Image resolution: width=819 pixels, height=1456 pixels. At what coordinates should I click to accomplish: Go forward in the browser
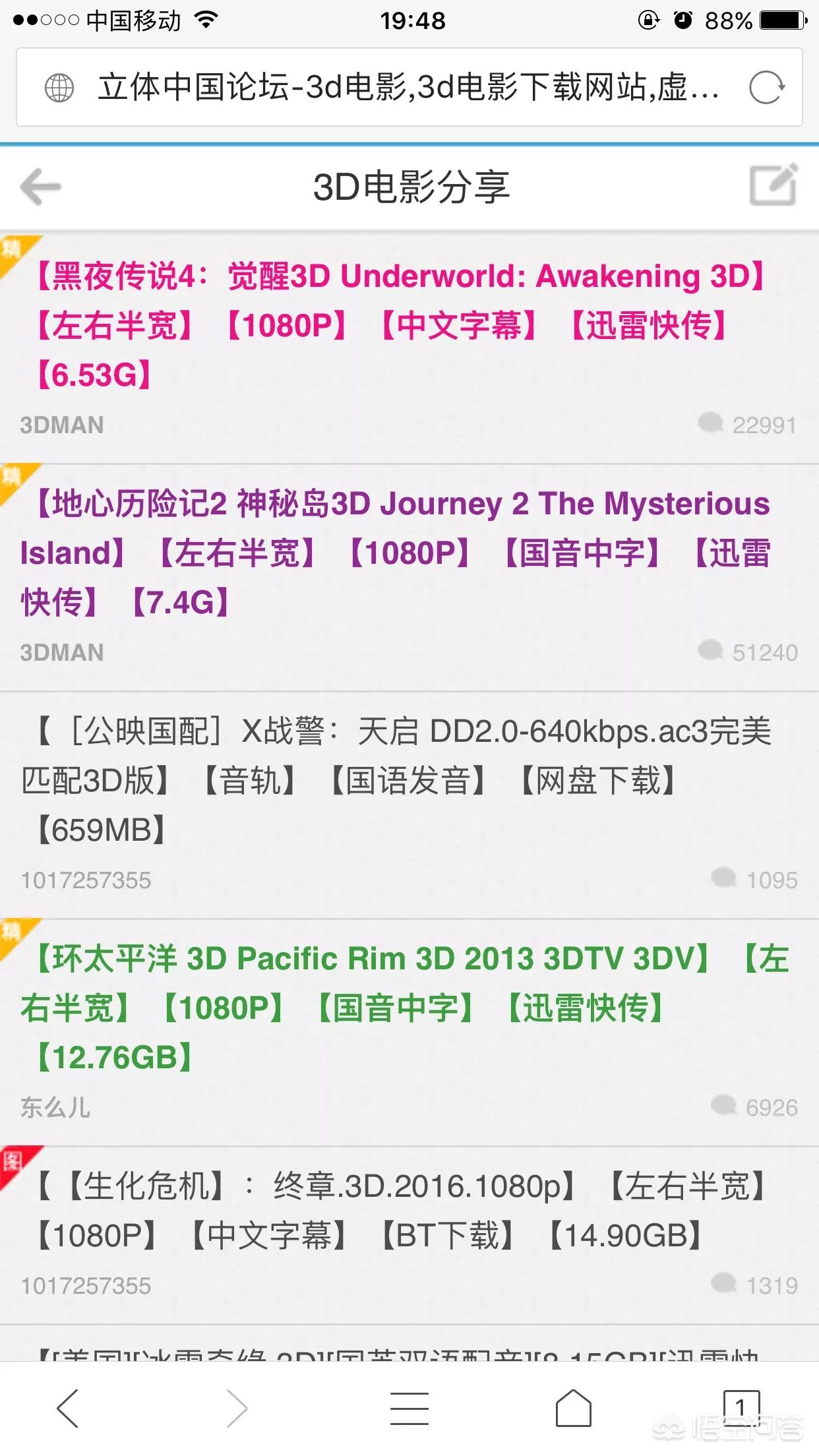[x=237, y=1408]
